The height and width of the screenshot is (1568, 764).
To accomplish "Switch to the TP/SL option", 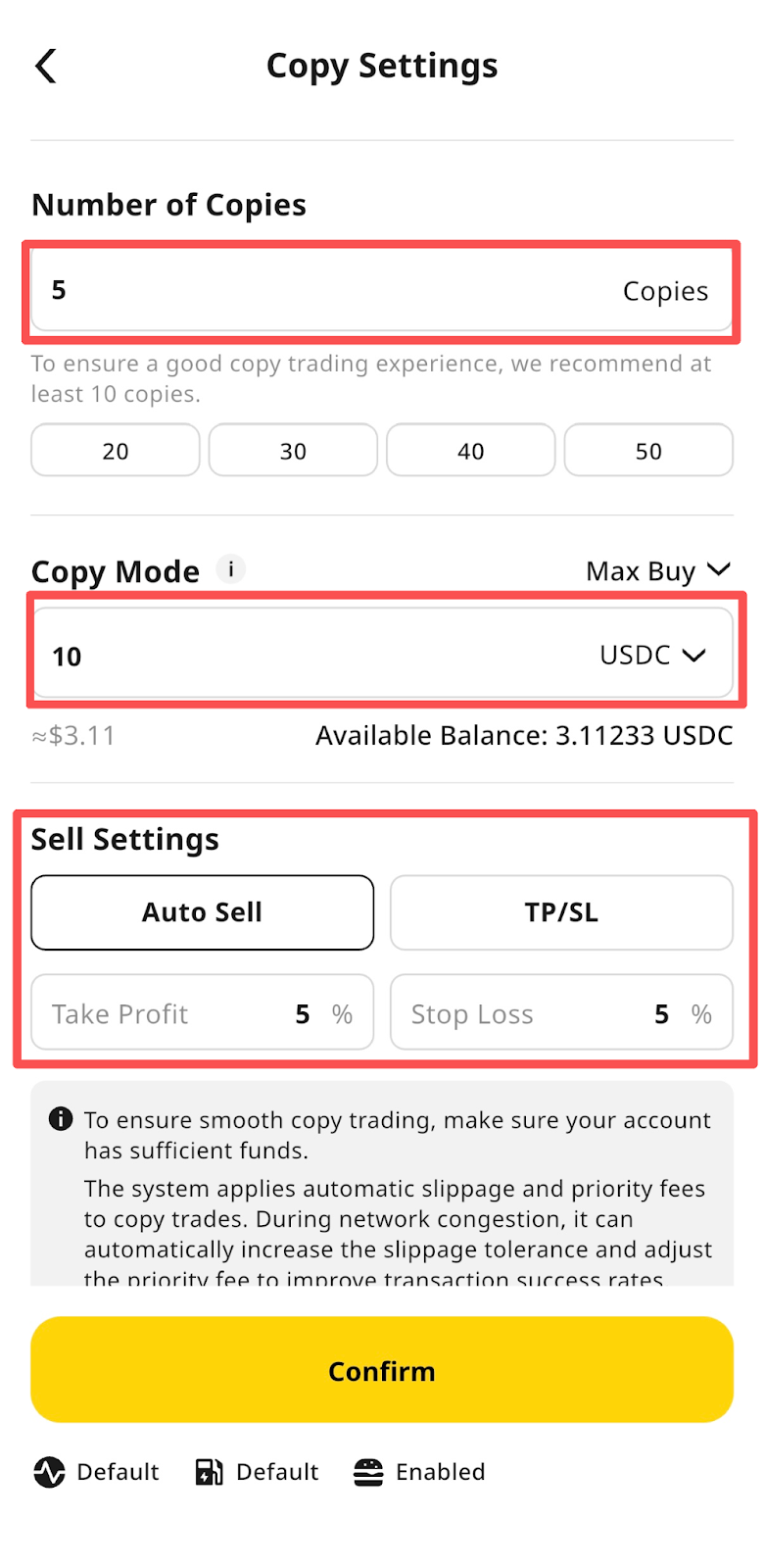I will (x=561, y=912).
